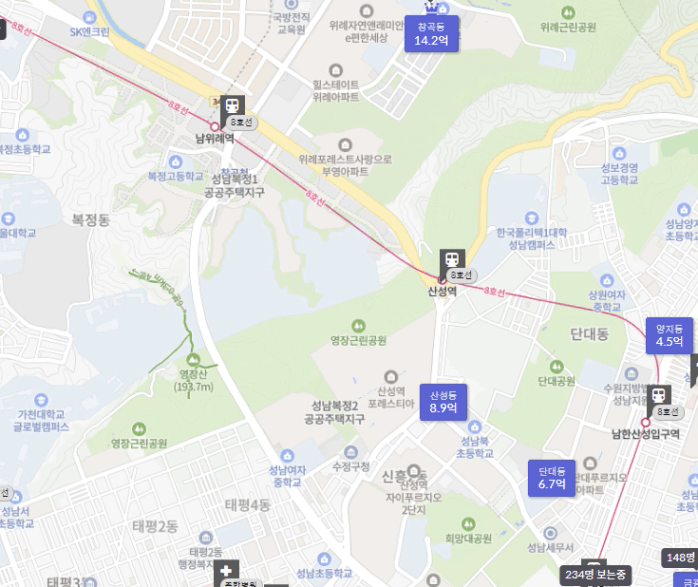Tap the 남위례역 subway station marker
Image resolution: width=698 pixels, height=587 pixels.
(232, 106)
